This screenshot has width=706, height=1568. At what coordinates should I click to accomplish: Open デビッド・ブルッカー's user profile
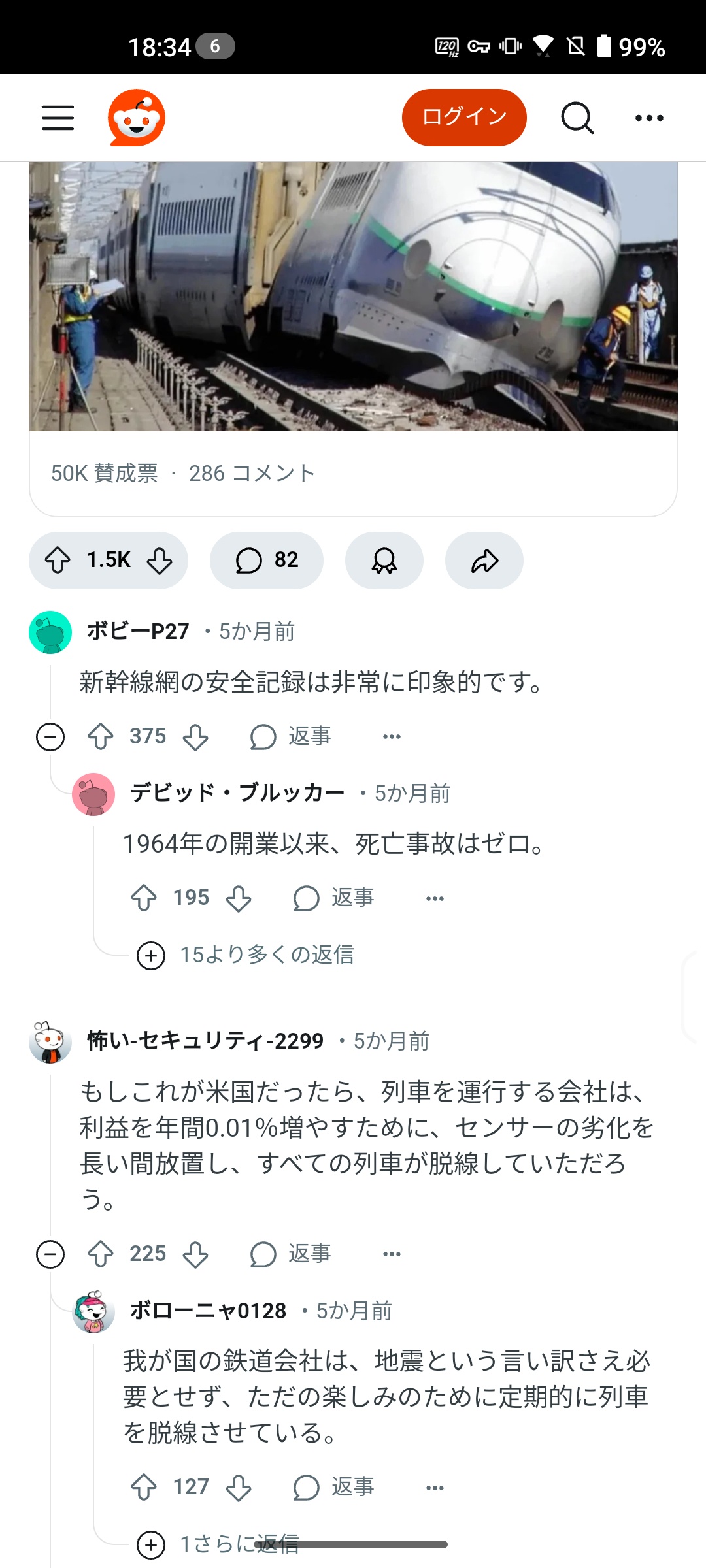[237, 793]
